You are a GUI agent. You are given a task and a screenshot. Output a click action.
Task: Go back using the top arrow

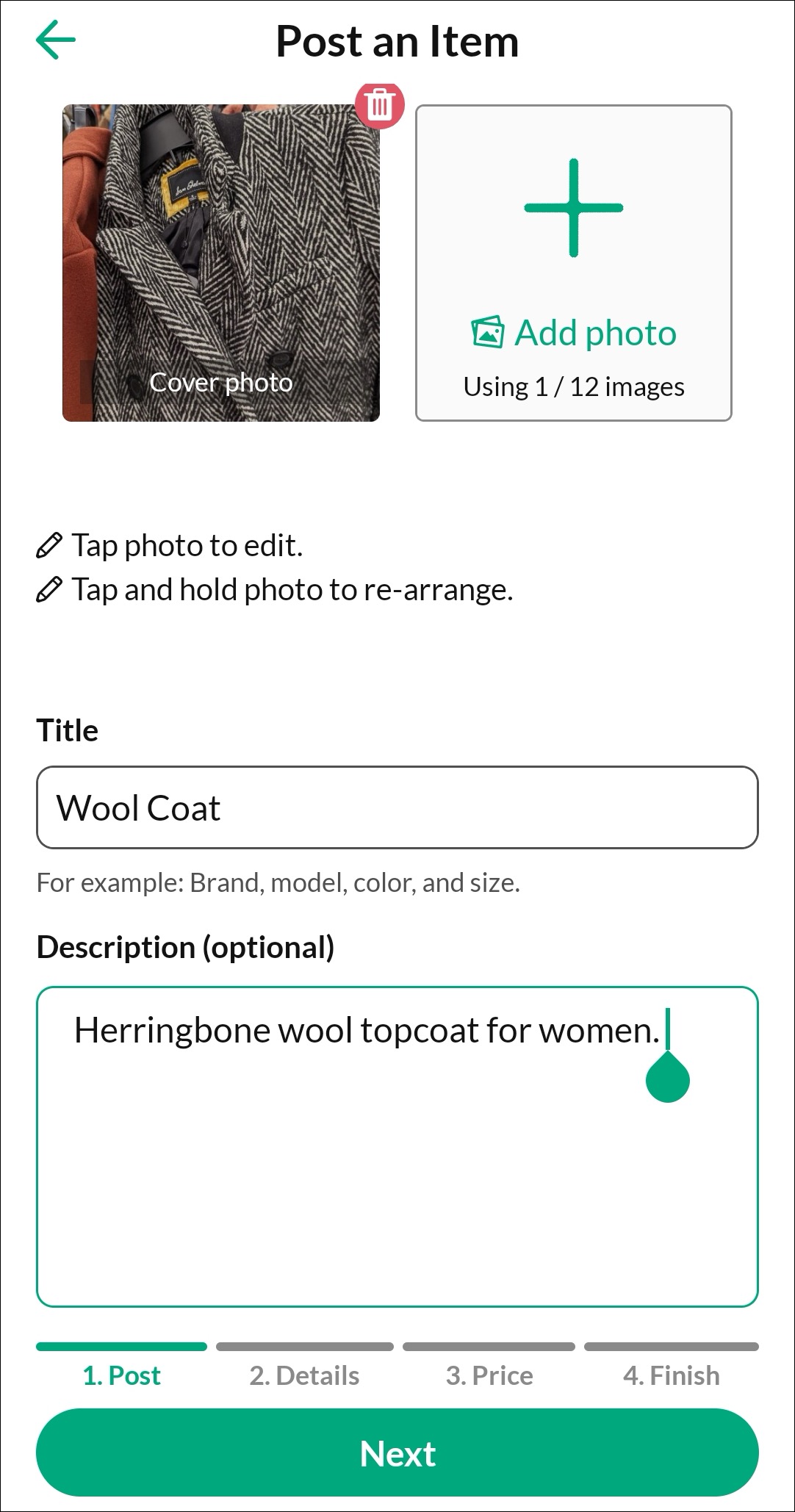click(56, 40)
